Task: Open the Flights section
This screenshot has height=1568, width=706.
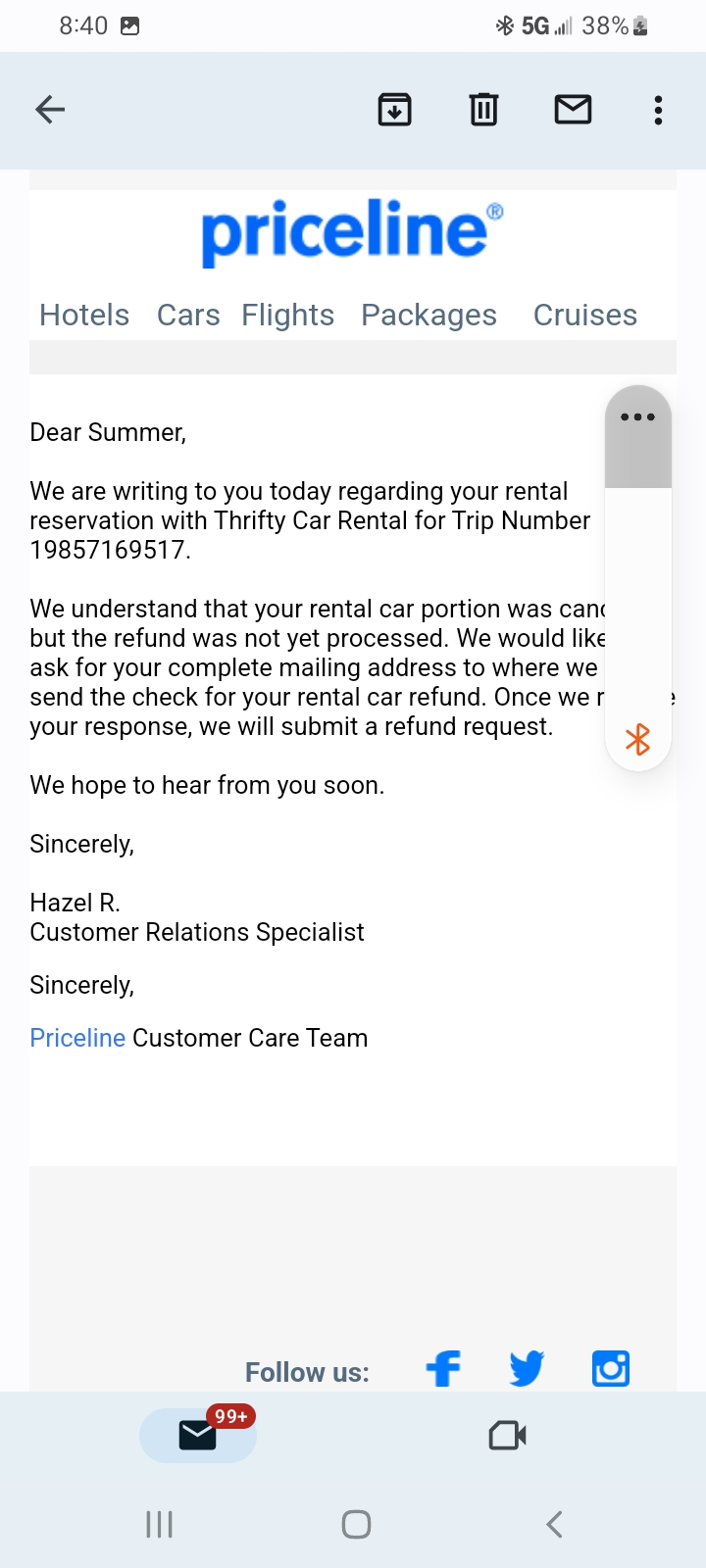Action: [x=287, y=315]
